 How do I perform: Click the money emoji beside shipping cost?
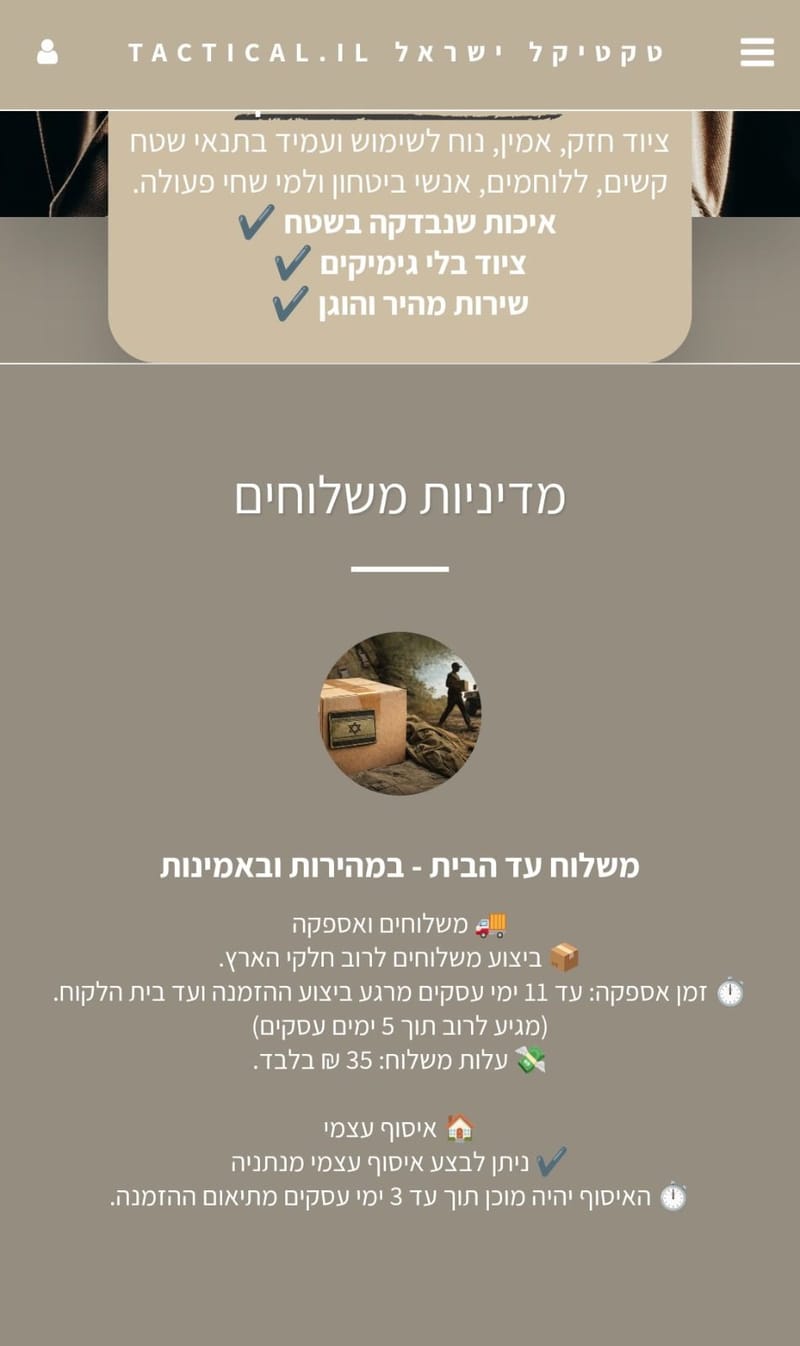pos(530,1059)
